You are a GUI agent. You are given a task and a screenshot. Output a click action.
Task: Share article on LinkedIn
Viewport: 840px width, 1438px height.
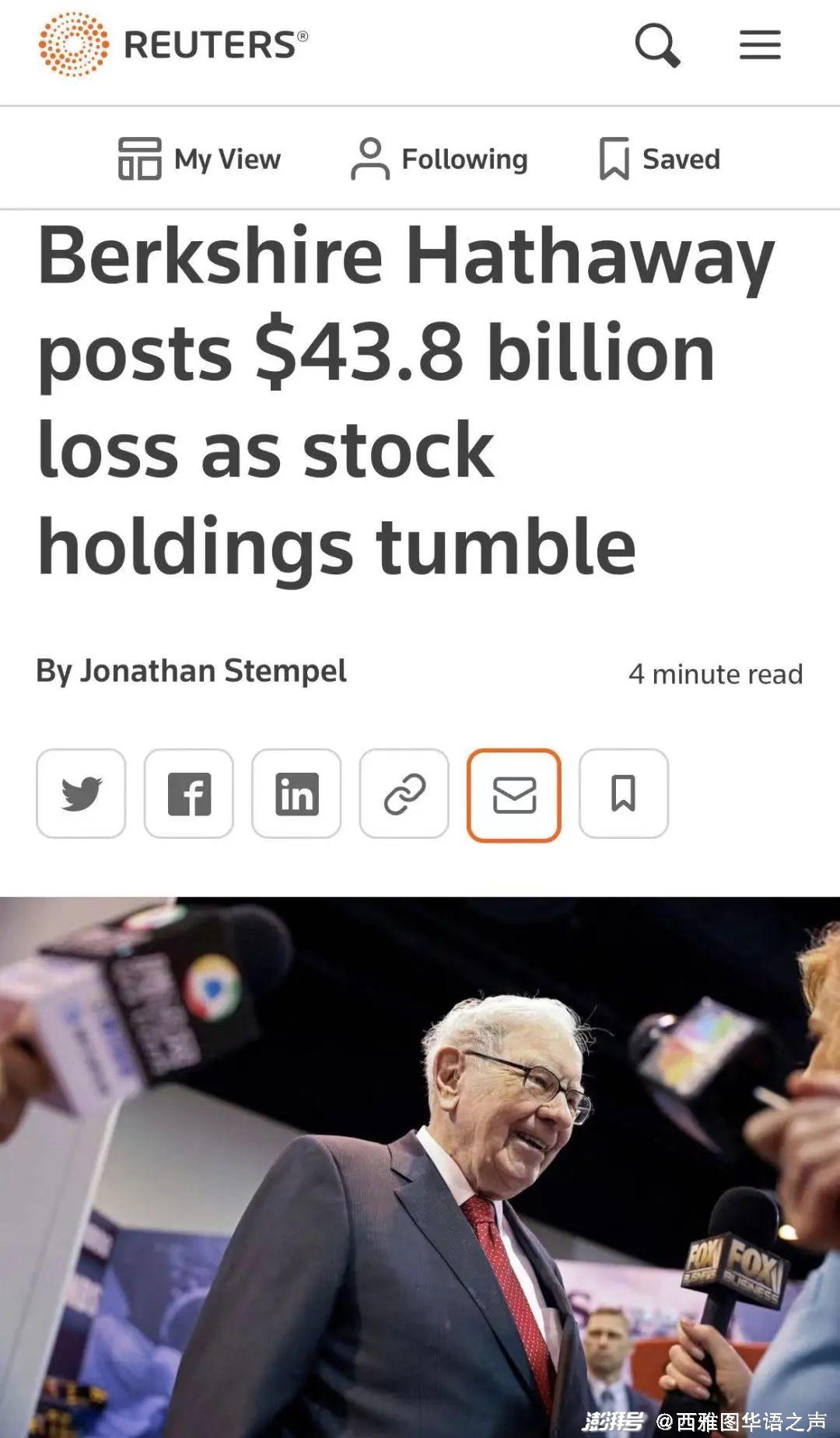coord(296,794)
